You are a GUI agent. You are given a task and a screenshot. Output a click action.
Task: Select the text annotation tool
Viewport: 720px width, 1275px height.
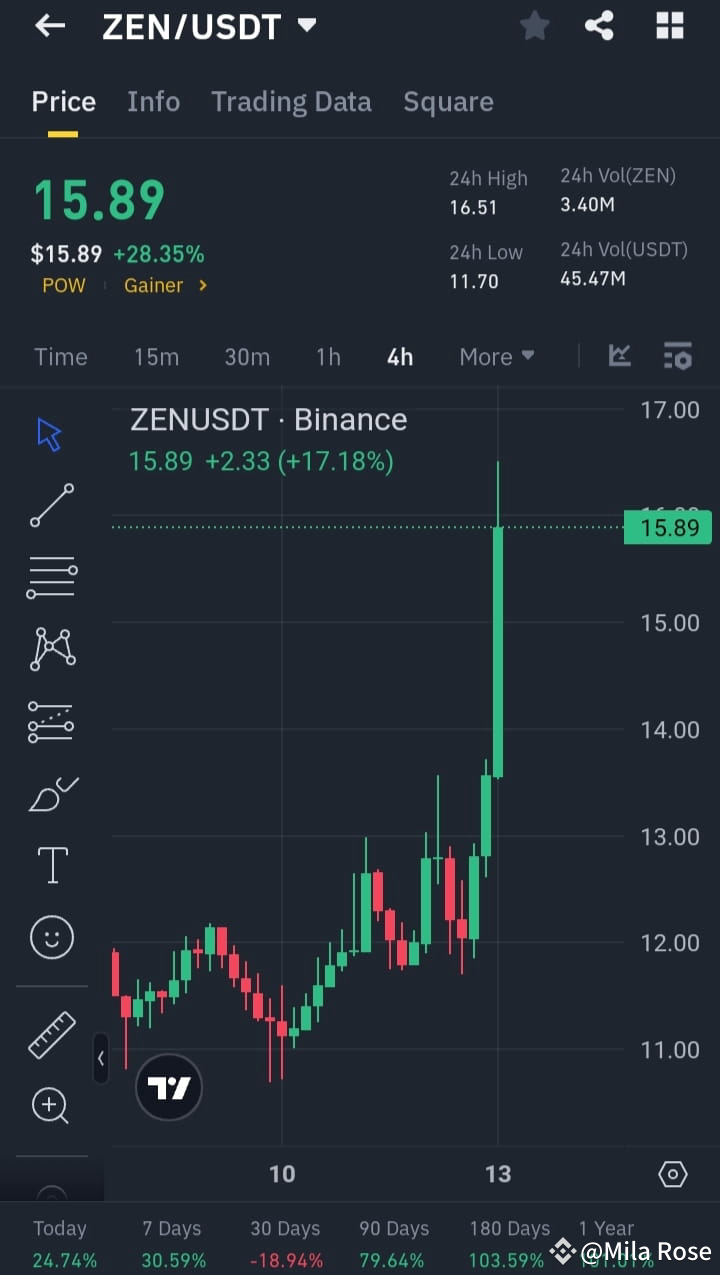[50, 864]
